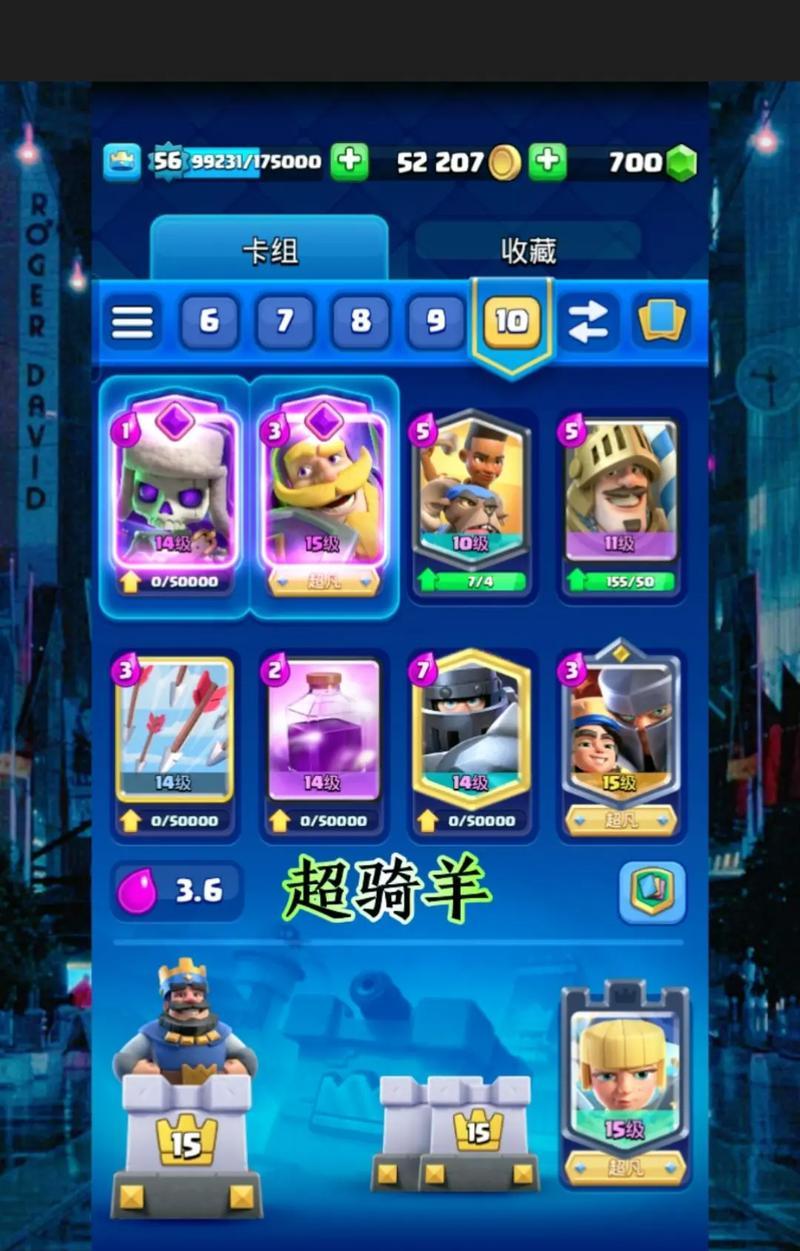Open the deck list hamburger menu
Screen dimensions: 800x1251
(x=132, y=321)
